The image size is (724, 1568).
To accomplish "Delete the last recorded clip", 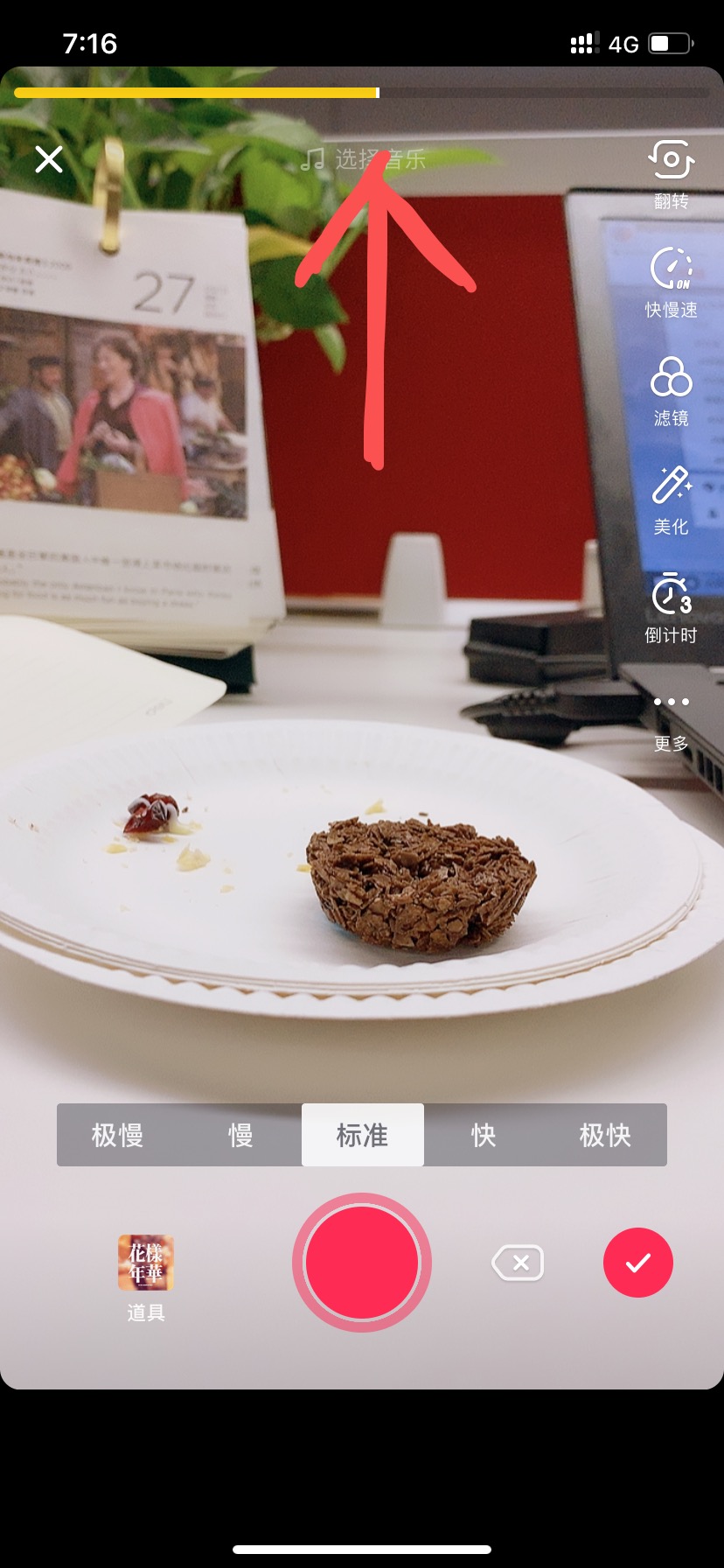I will pyautogui.click(x=518, y=1263).
